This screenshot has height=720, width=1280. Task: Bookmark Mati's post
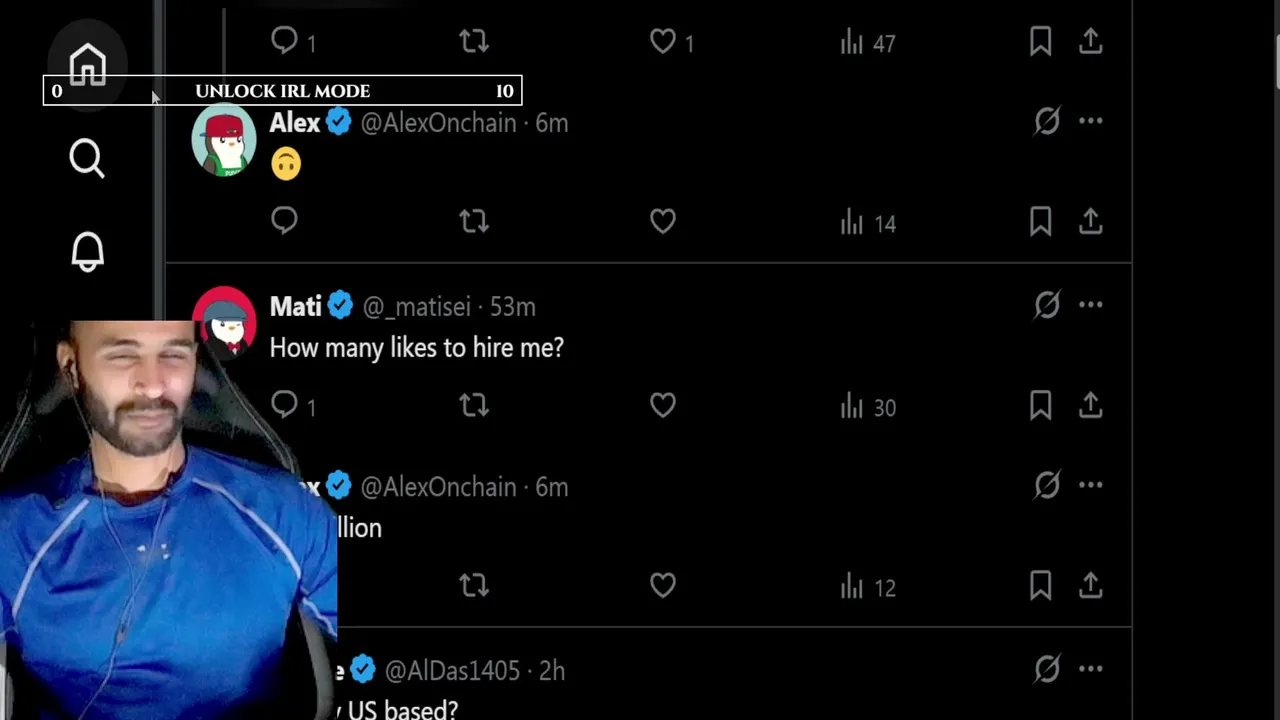[1040, 405]
